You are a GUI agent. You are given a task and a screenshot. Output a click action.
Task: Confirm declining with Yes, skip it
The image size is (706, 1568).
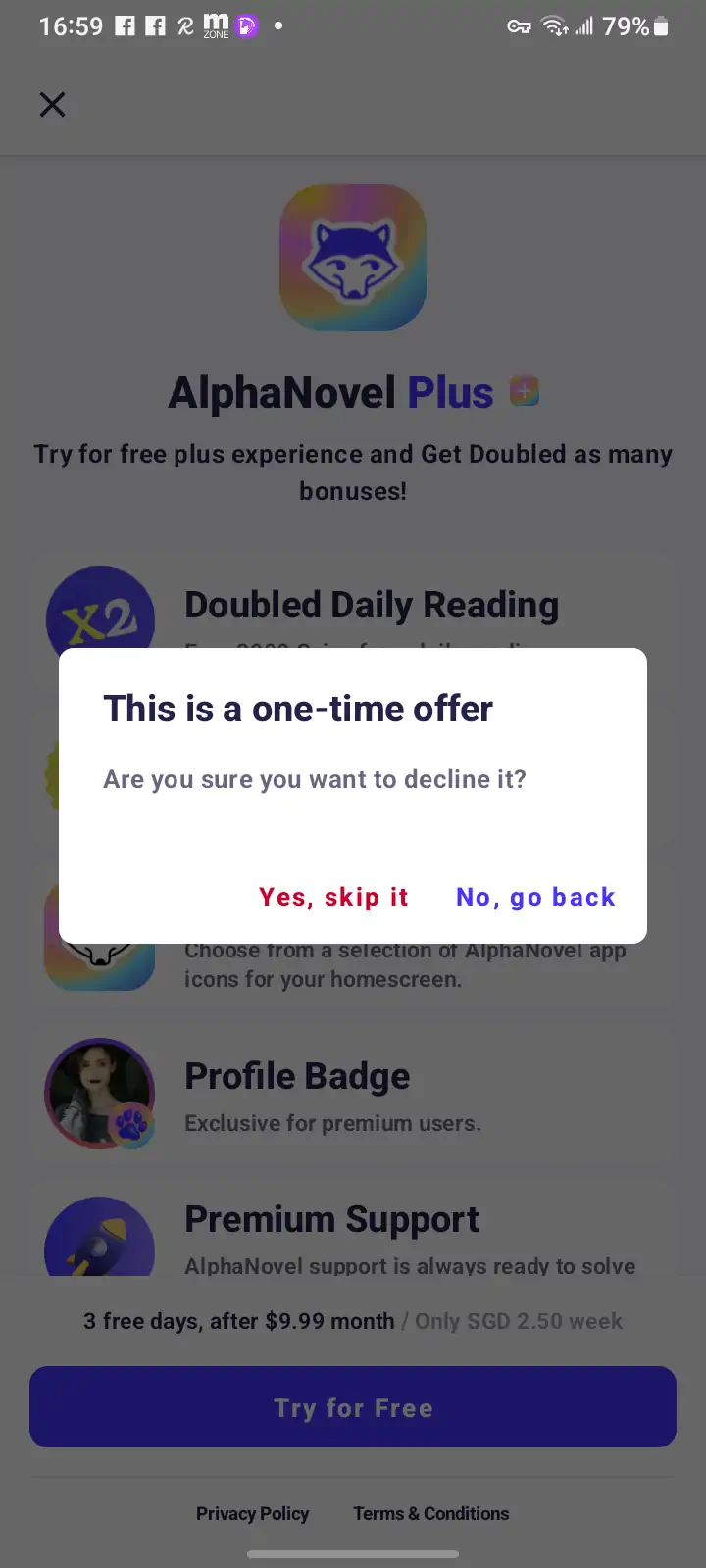point(333,897)
